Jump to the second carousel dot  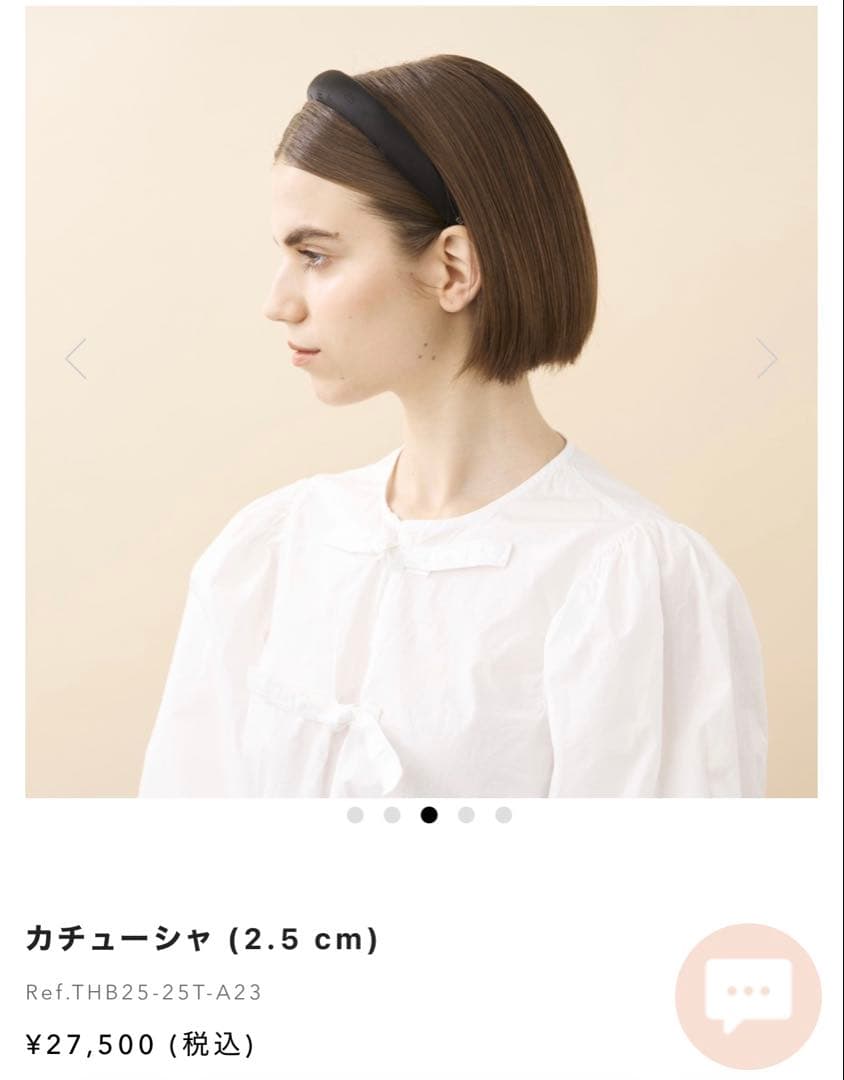click(392, 815)
